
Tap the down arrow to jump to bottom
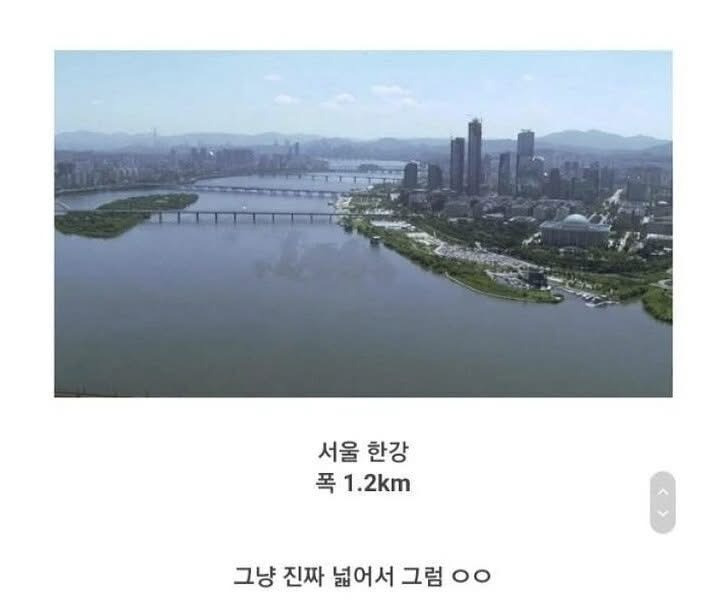tap(662, 514)
